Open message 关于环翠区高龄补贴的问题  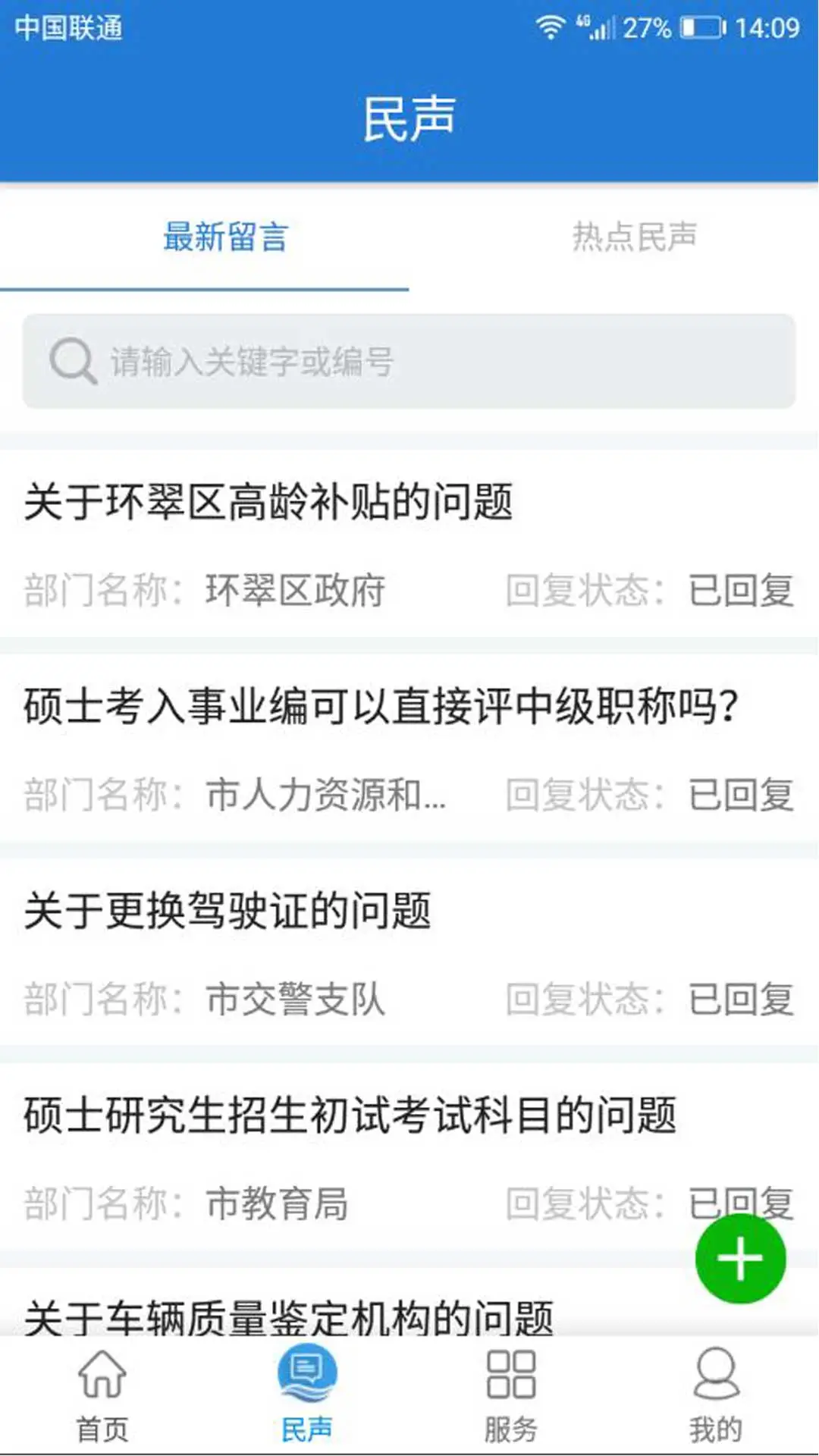point(269,502)
